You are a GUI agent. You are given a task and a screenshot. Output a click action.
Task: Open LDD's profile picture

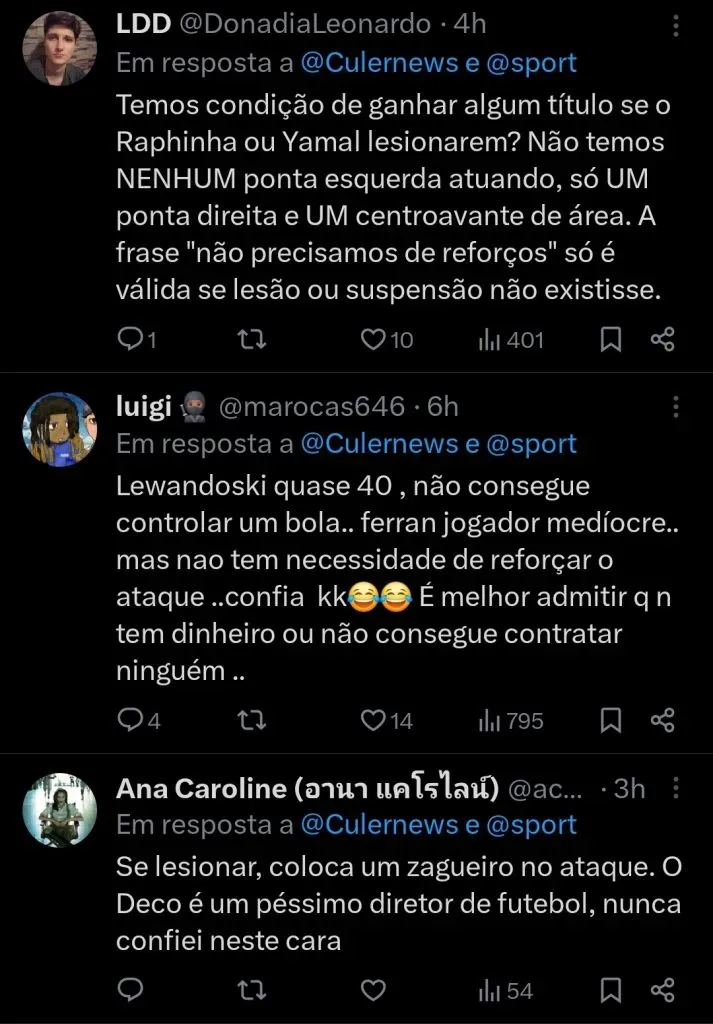(x=60, y=48)
